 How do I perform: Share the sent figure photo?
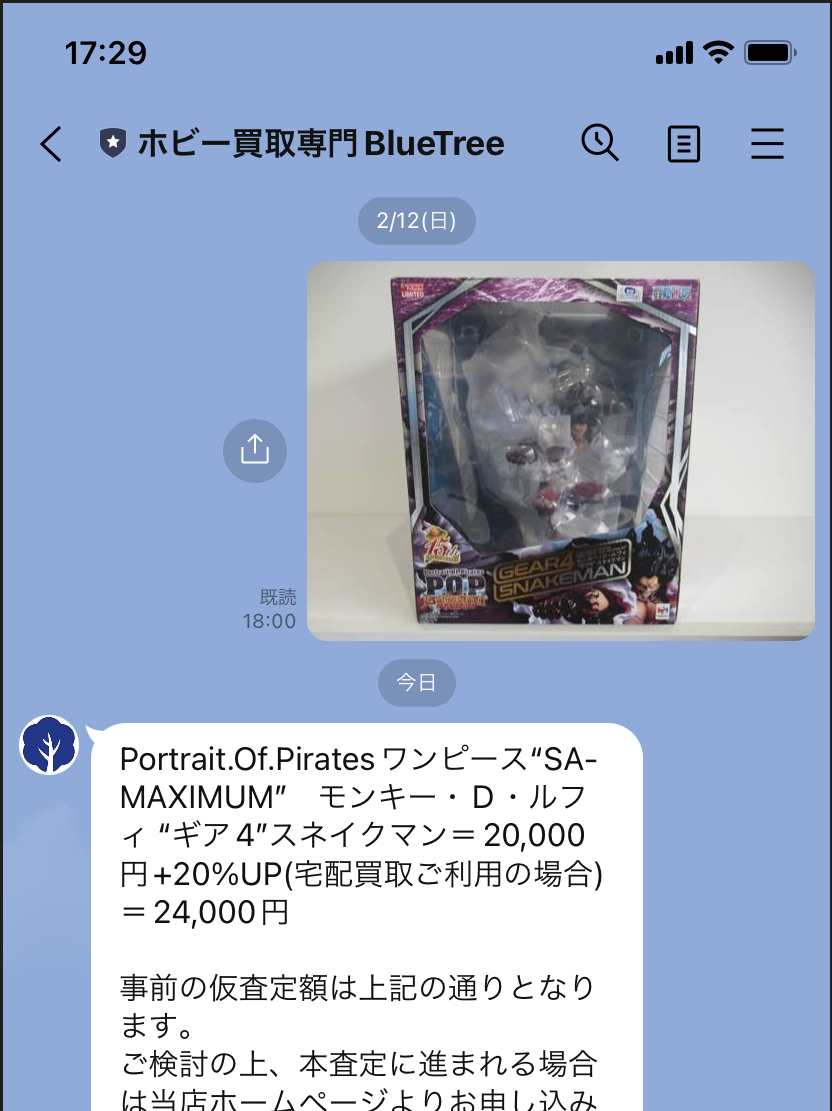click(x=254, y=450)
